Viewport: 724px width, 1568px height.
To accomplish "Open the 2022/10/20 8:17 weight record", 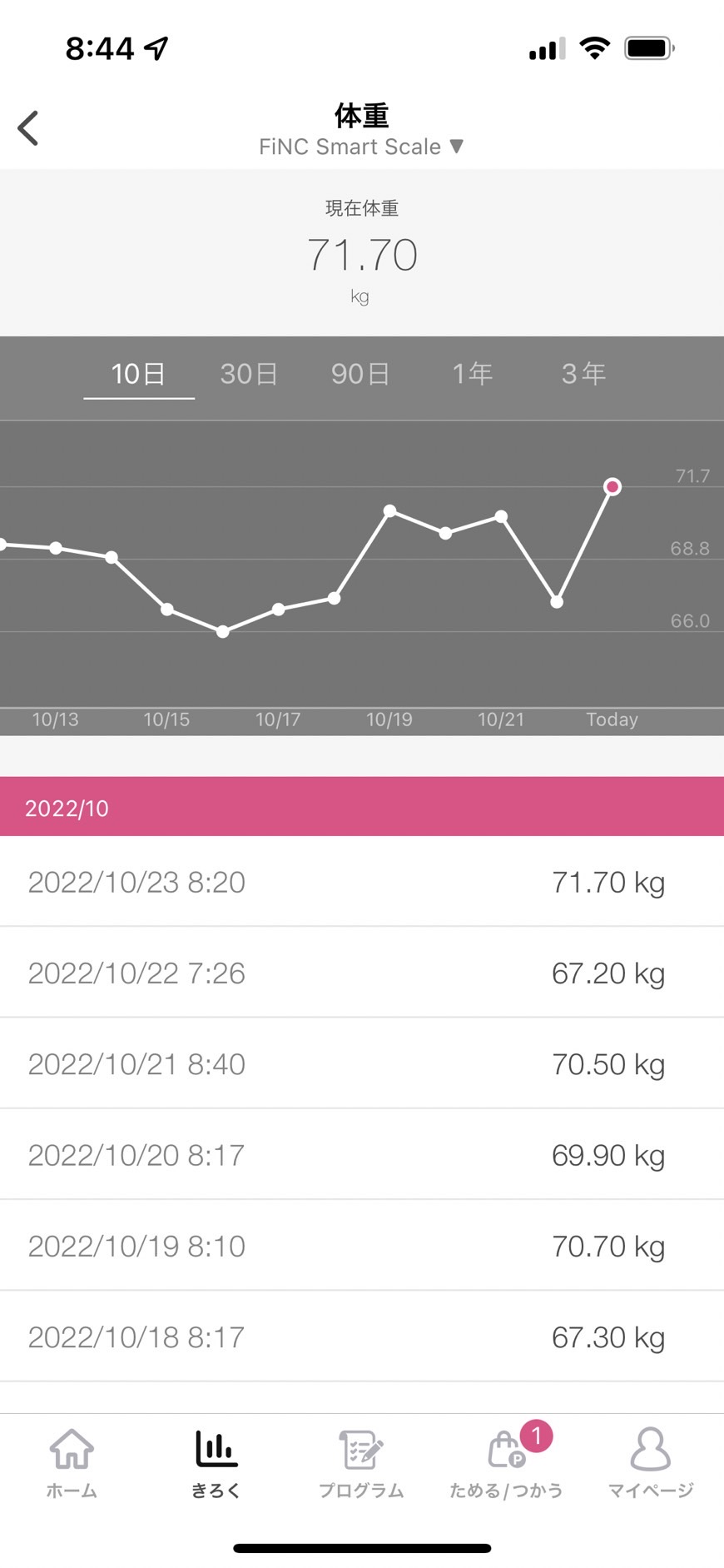I will click(362, 1155).
